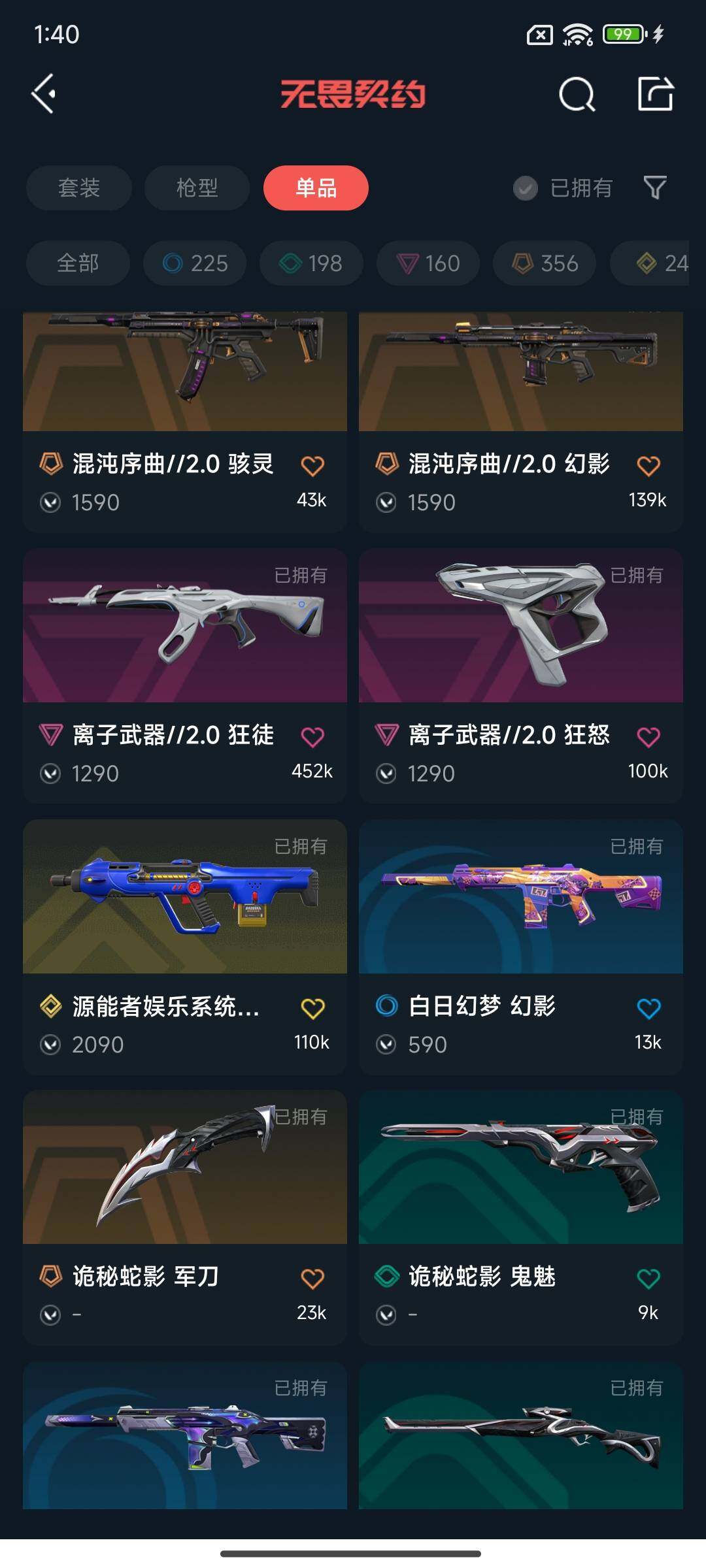Open the filter funnel icon
This screenshot has width=706, height=1568.
tap(656, 188)
